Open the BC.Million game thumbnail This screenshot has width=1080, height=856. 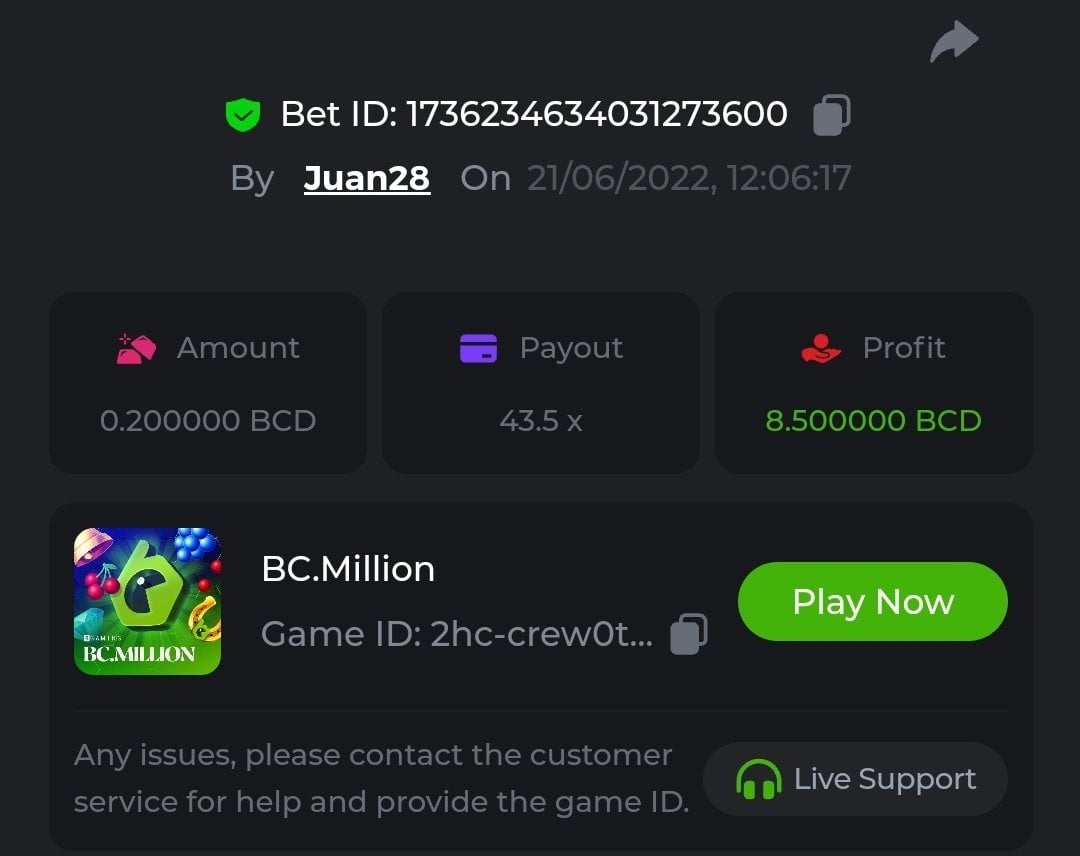coord(148,601)
